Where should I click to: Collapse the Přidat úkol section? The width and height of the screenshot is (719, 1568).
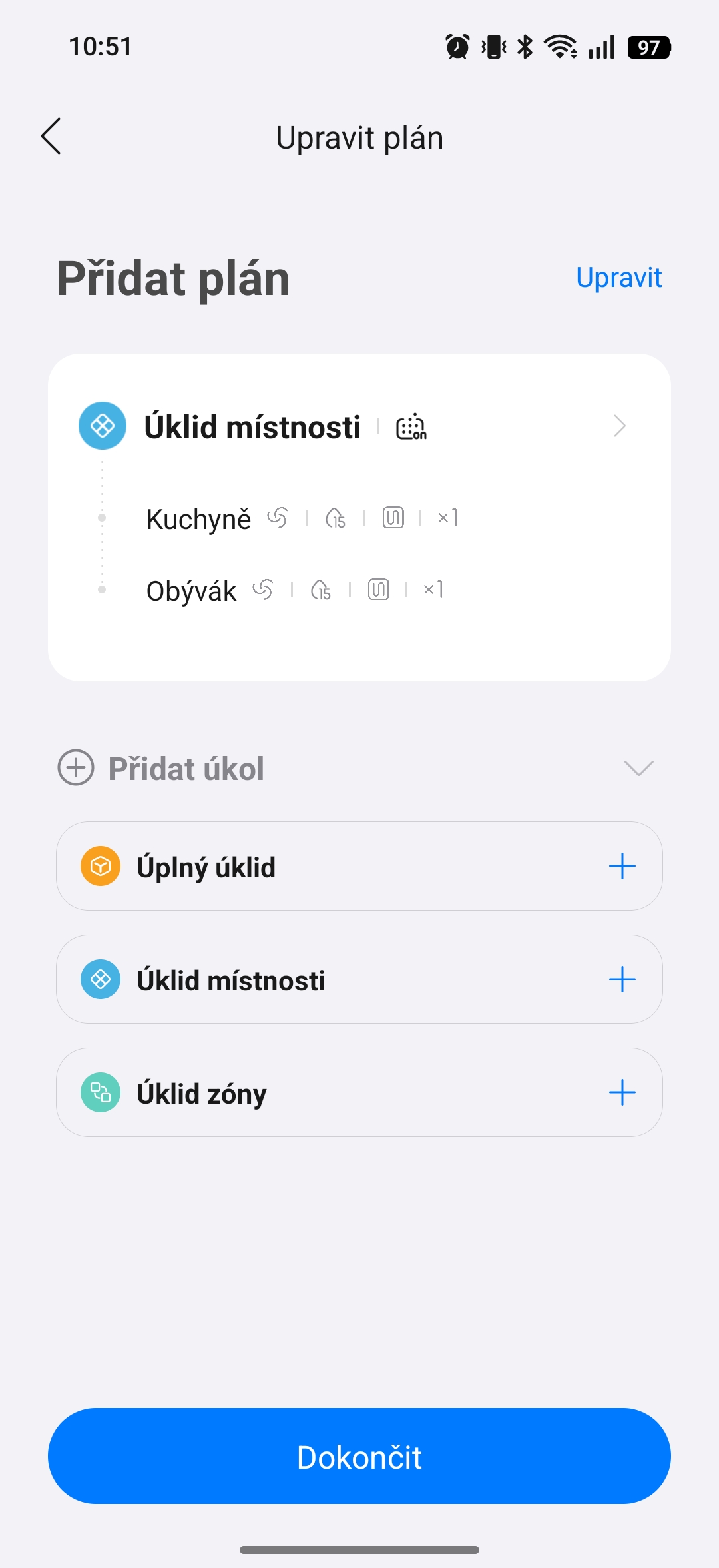638,768
